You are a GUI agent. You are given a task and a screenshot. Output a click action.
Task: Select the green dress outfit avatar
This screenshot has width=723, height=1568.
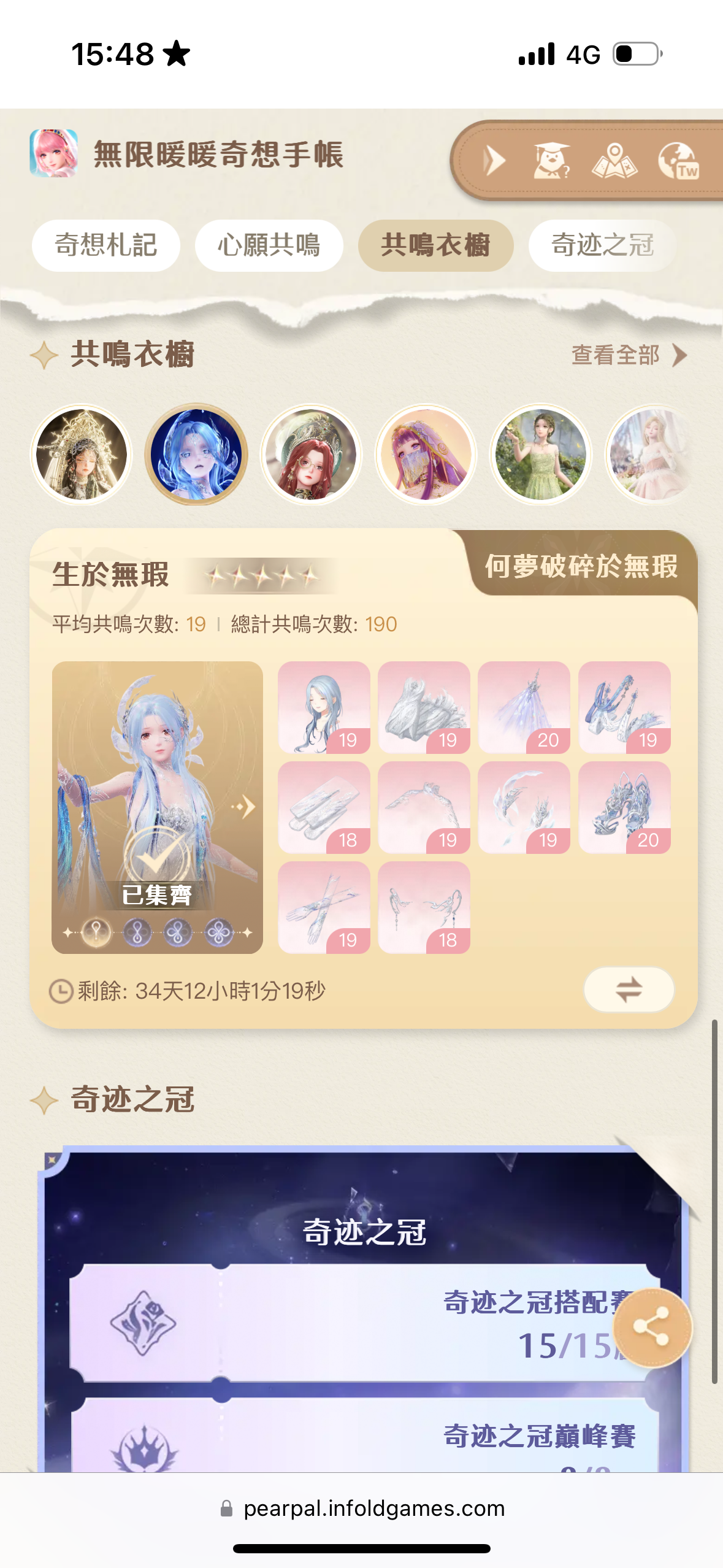click(x=541, y=455)
